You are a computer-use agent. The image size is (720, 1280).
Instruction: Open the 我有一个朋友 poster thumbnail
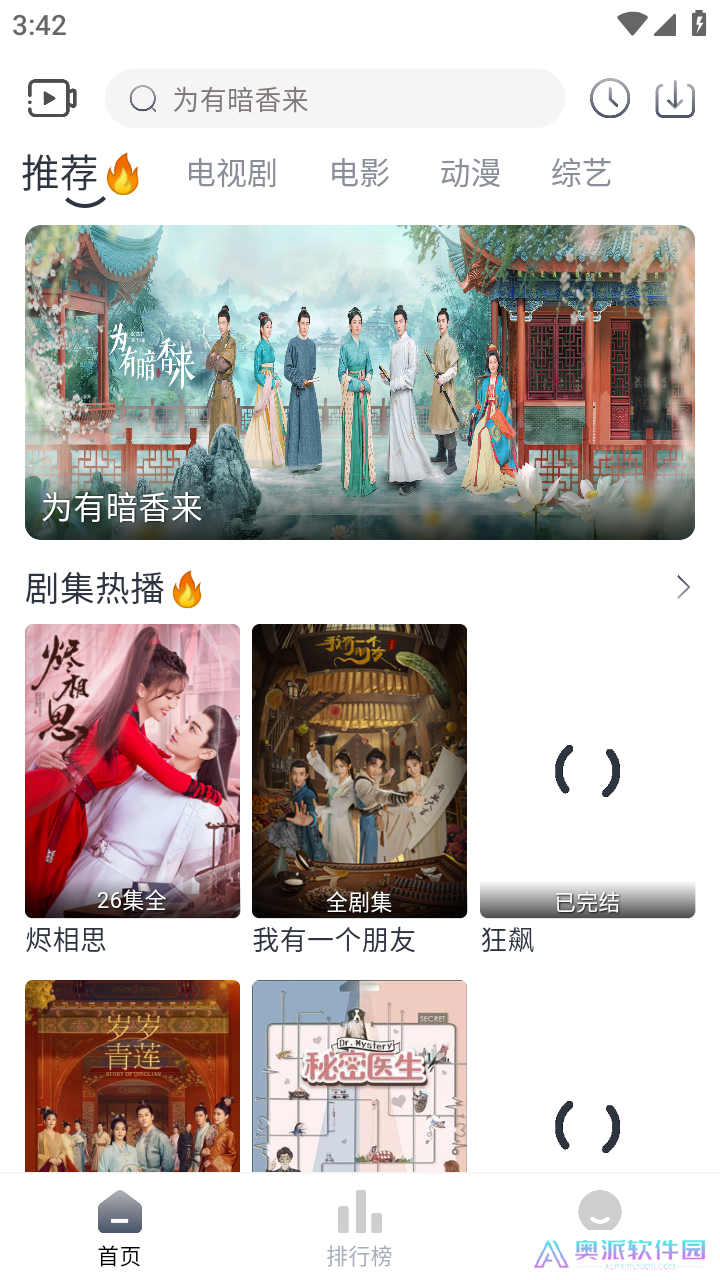(x=359, y=770)
